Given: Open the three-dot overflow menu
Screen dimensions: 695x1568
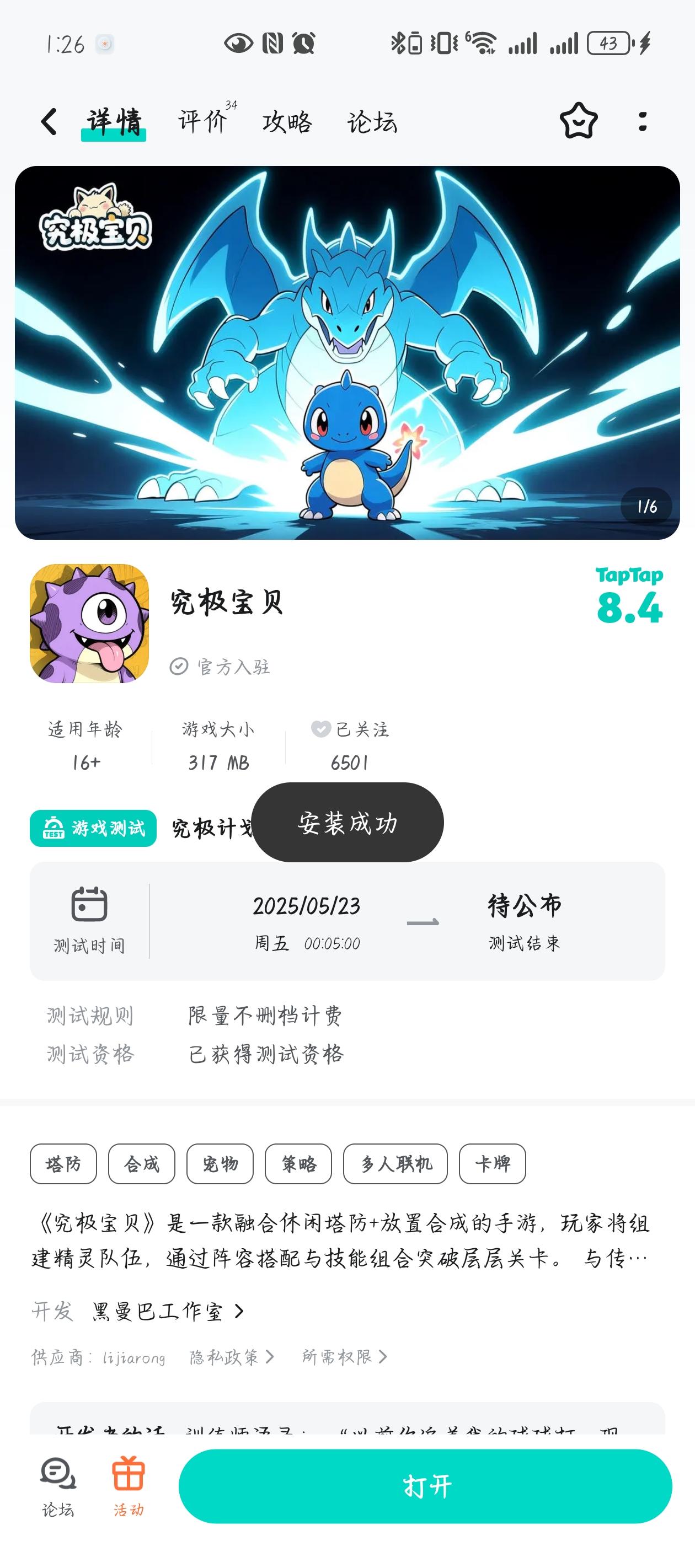Looking at the screenshot, I should pos(642,121).
